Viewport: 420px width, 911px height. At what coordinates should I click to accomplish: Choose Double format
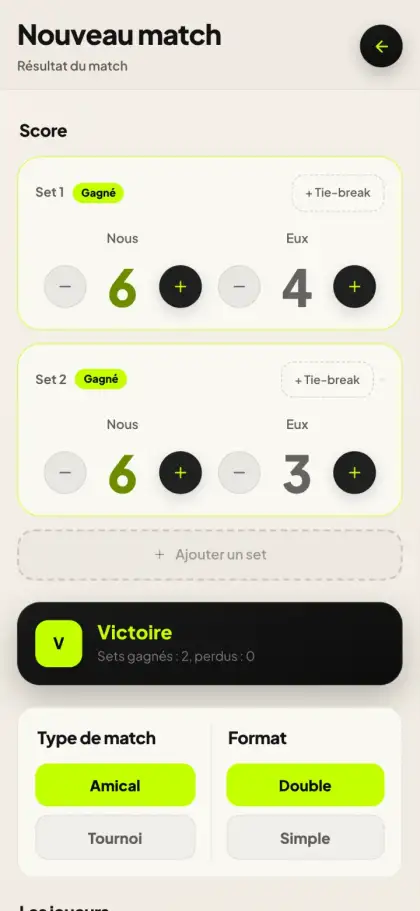305,786
